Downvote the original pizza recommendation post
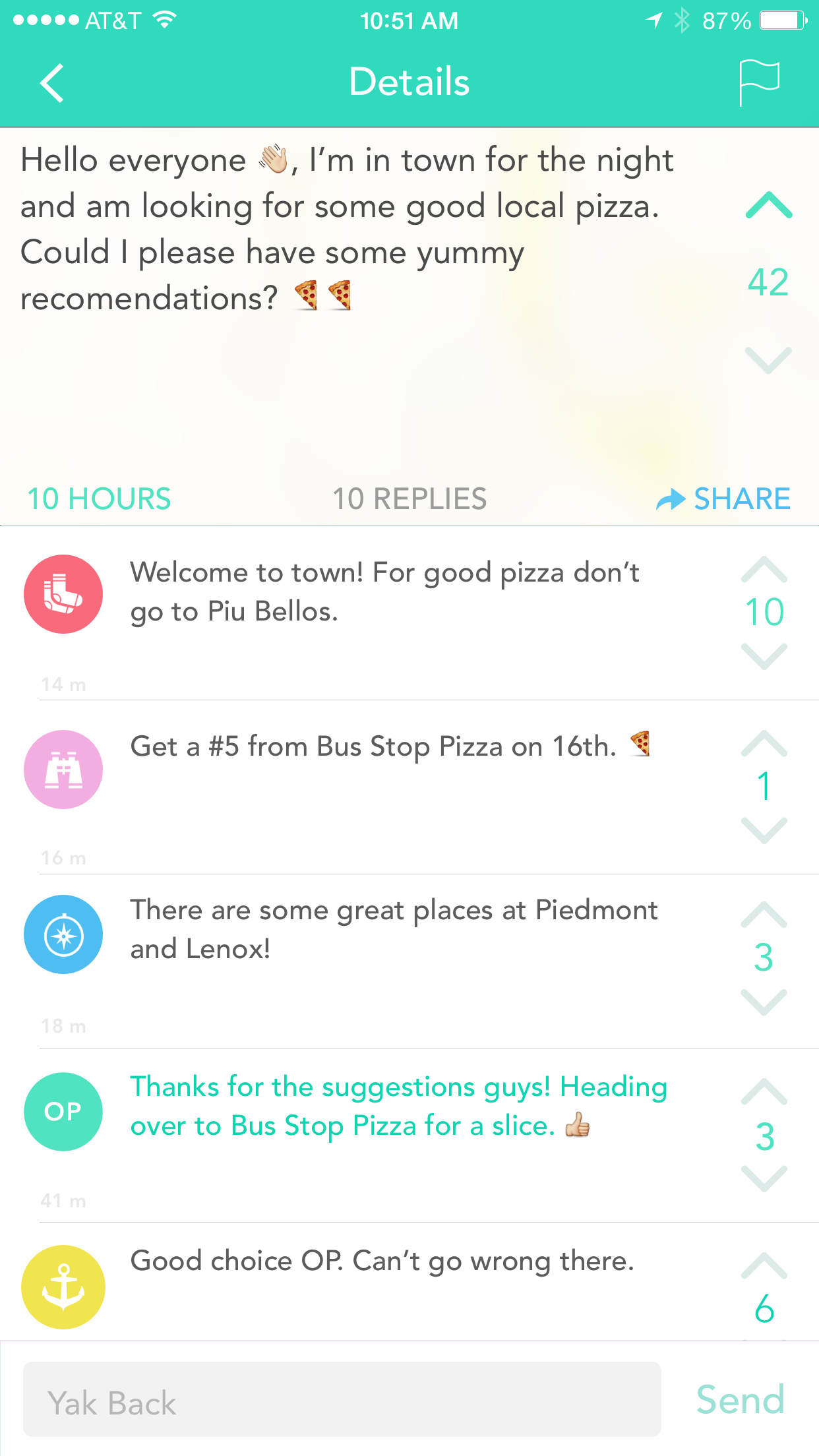Viewport: 819px width, 1456px height. coord(768,360)
